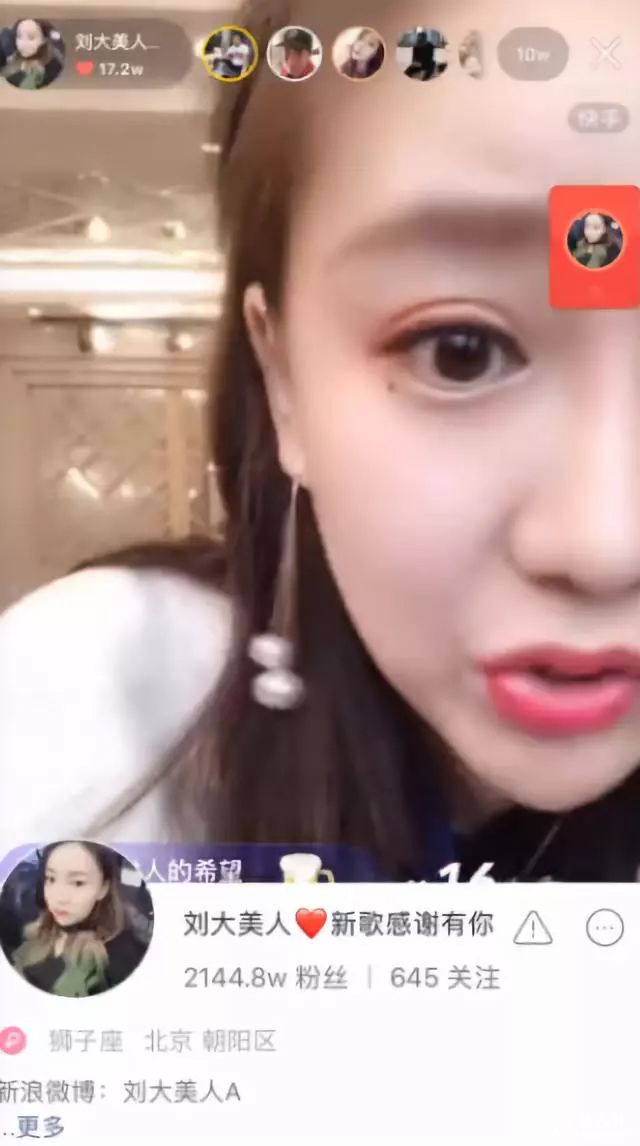Open the streamer info pill at top

click(x=95, y=54)
